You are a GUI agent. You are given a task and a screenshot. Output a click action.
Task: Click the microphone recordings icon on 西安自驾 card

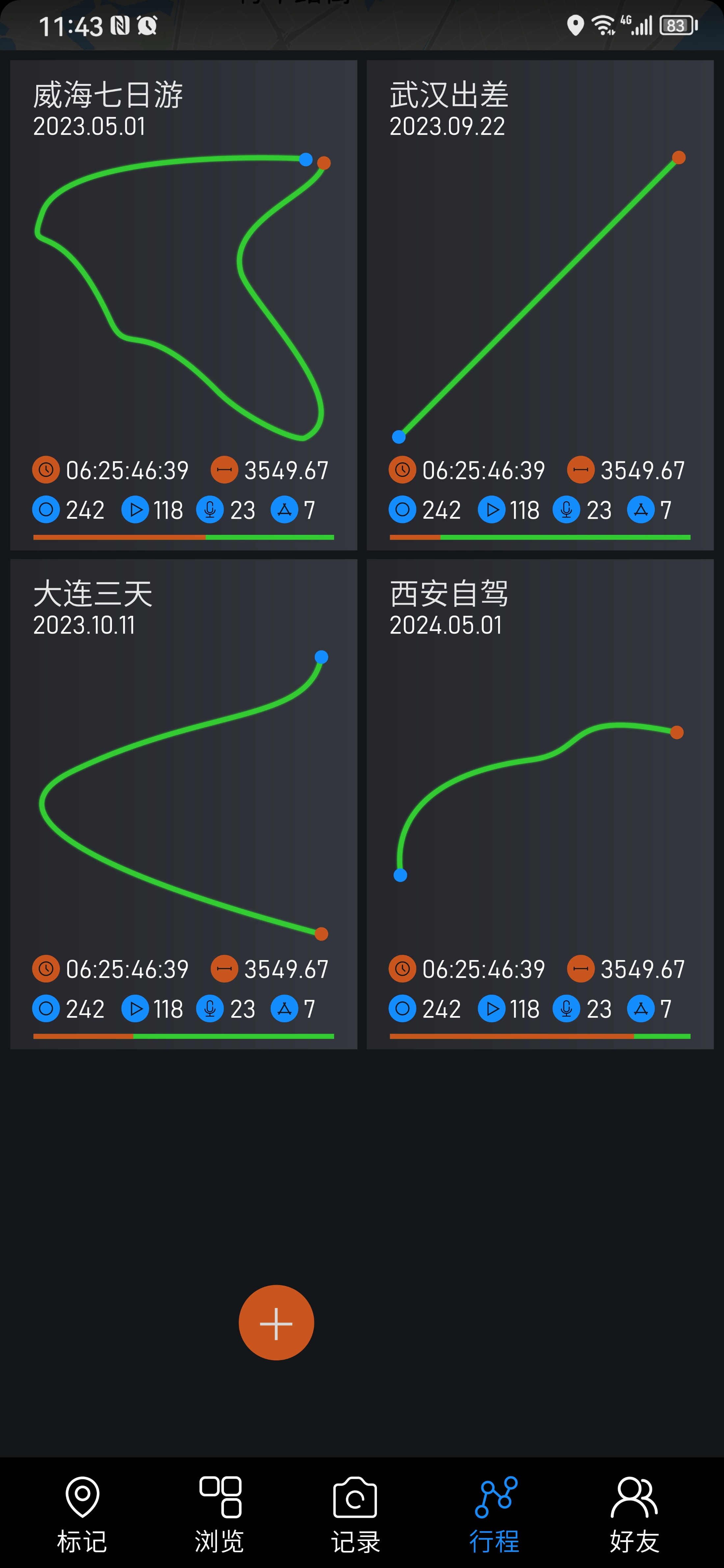coord(566,1009)
